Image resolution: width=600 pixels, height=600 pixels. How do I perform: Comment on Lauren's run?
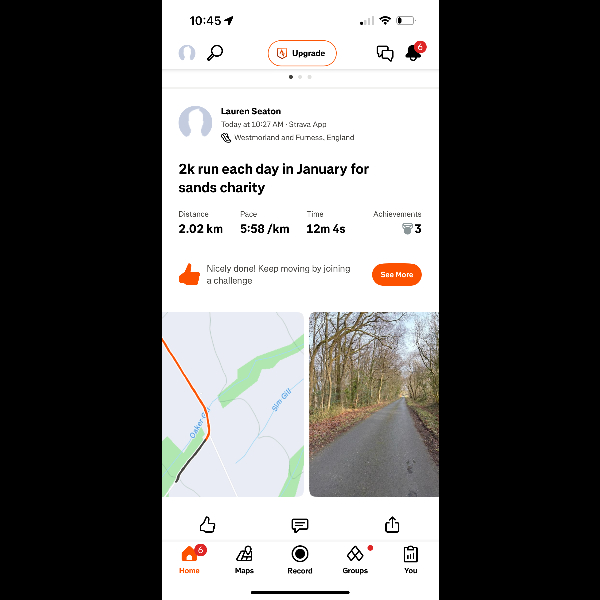(300, 524)
